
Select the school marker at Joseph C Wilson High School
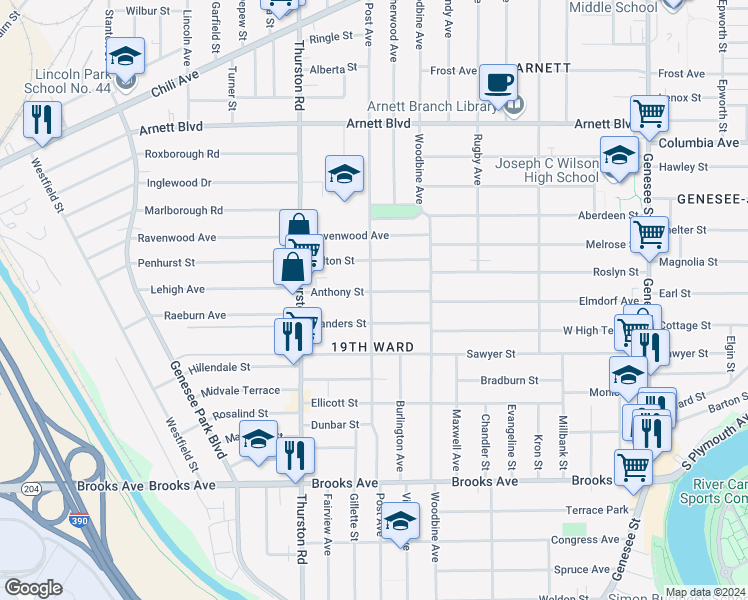[619, 155]
